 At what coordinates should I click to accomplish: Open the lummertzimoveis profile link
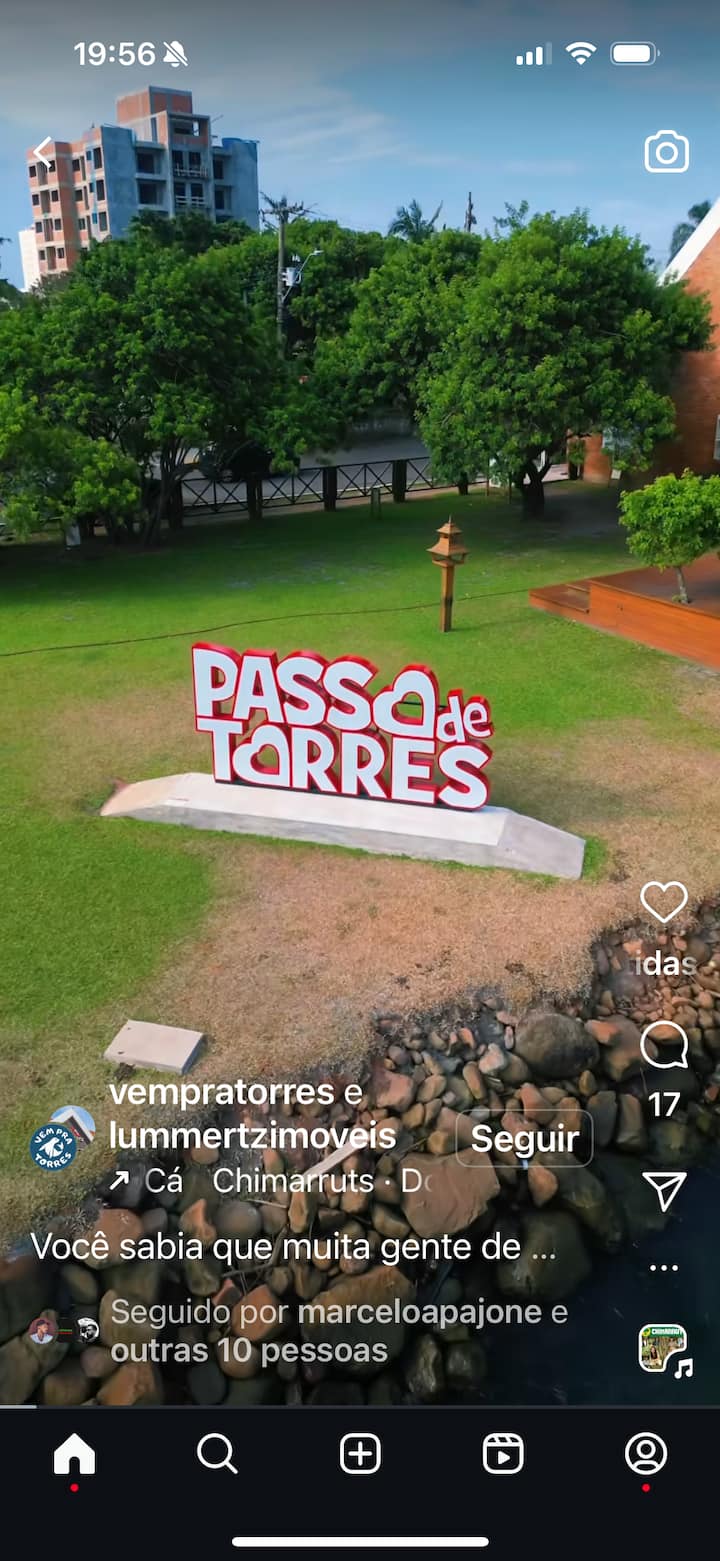pos(252,1136)
